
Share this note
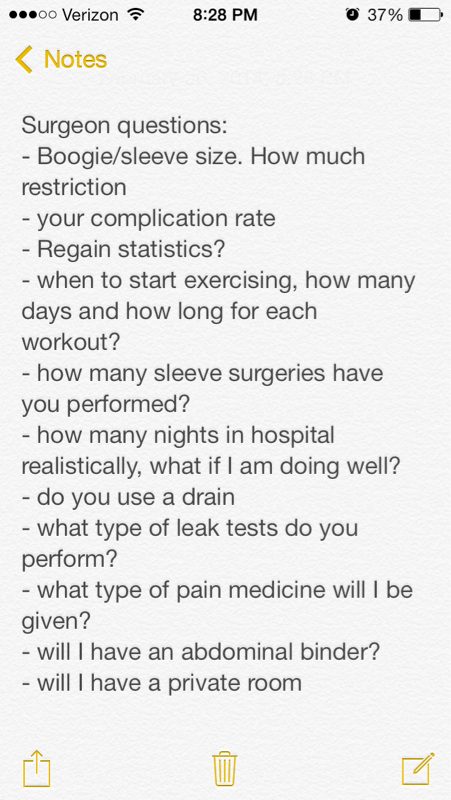37,768
